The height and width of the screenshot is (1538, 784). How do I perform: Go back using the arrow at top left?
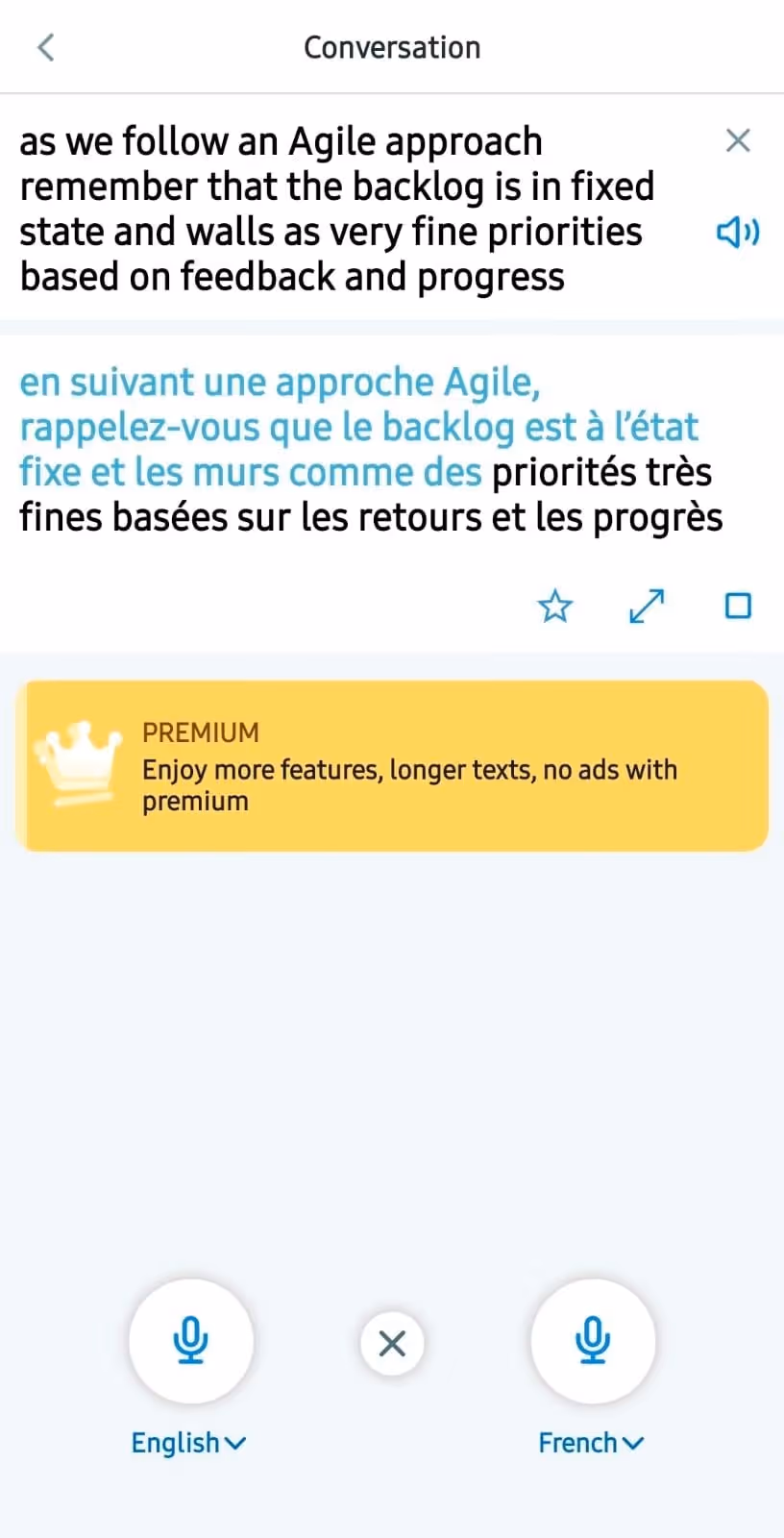[45, 47]
